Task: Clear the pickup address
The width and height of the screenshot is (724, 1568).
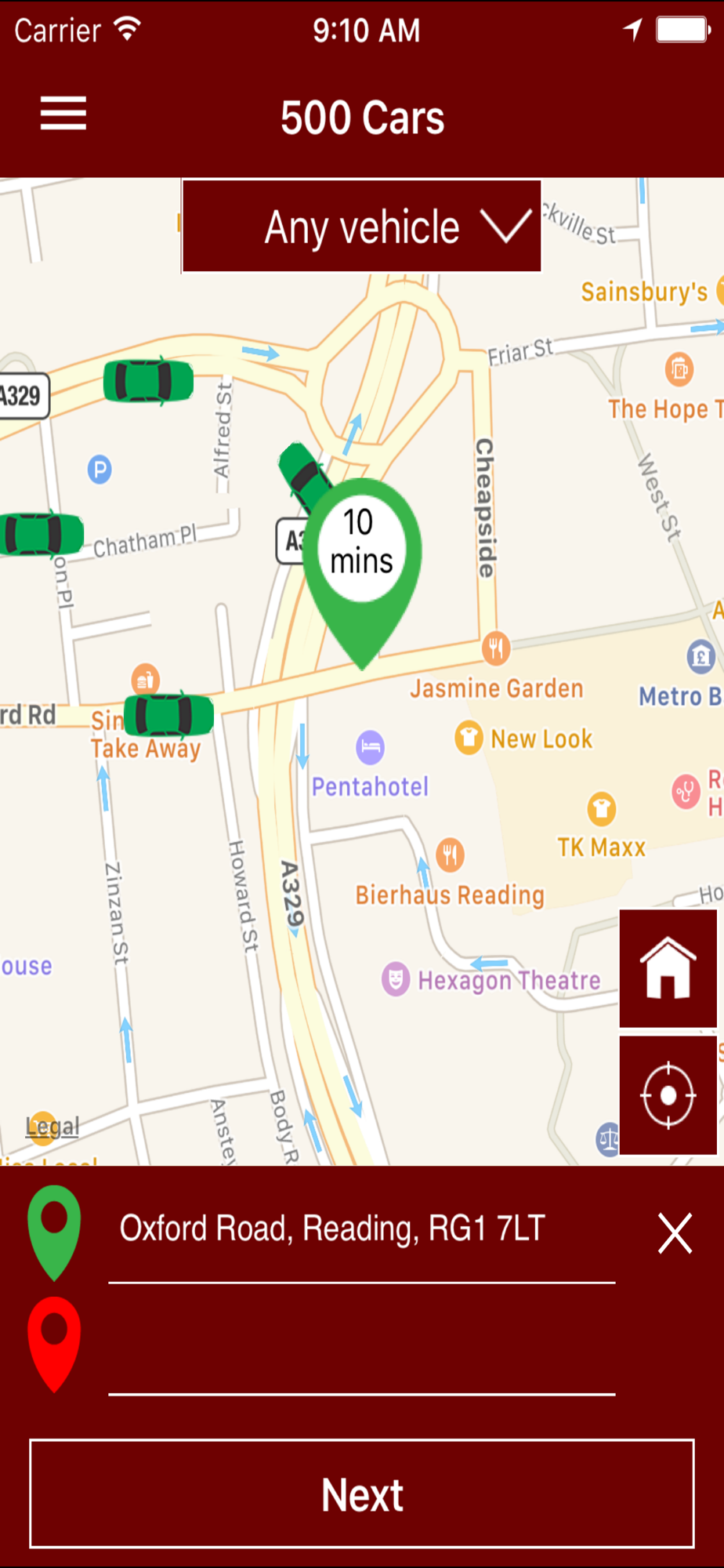Action: pos(675,1233)
